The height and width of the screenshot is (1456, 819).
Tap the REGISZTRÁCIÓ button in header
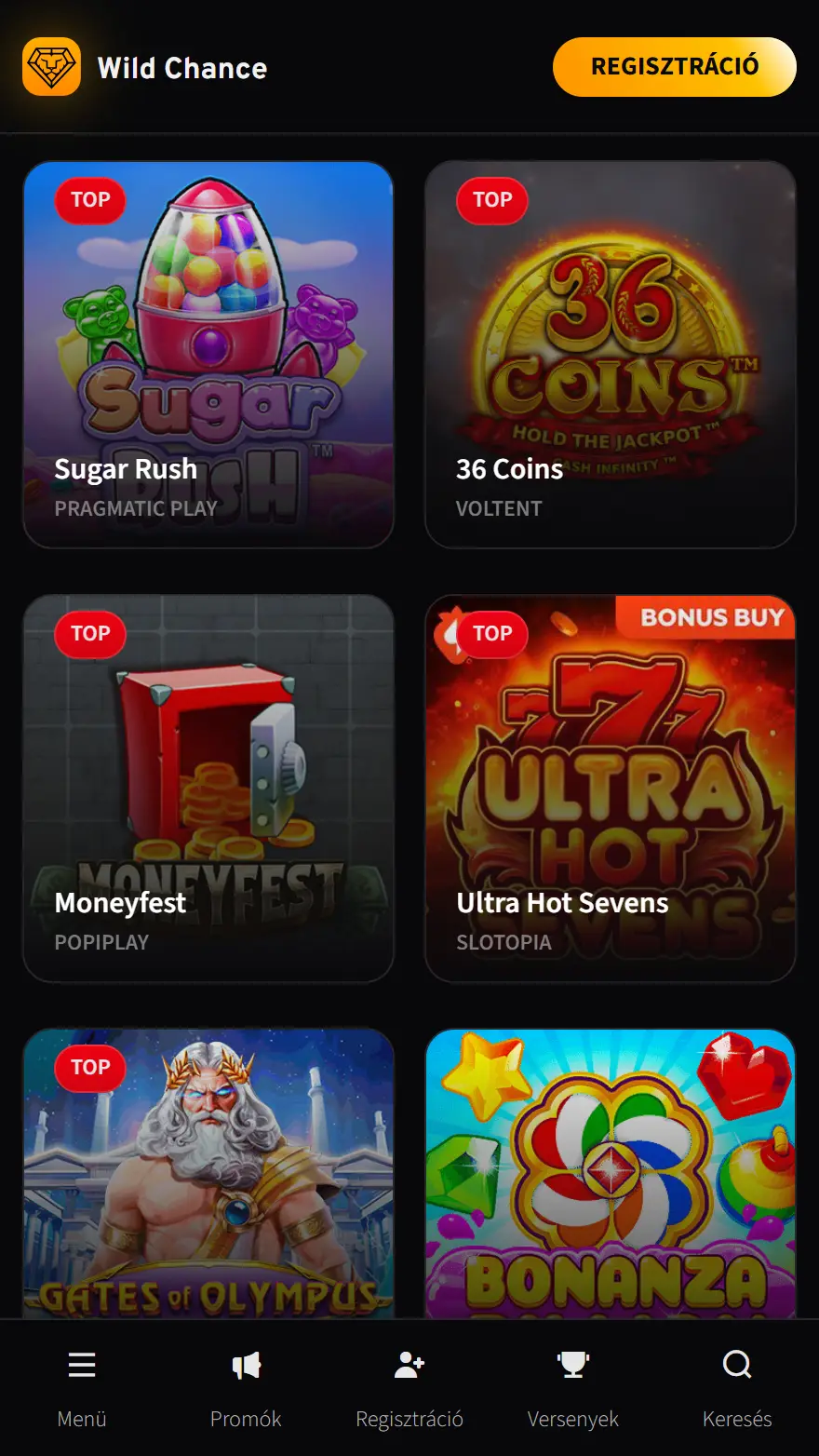point(675,67)
